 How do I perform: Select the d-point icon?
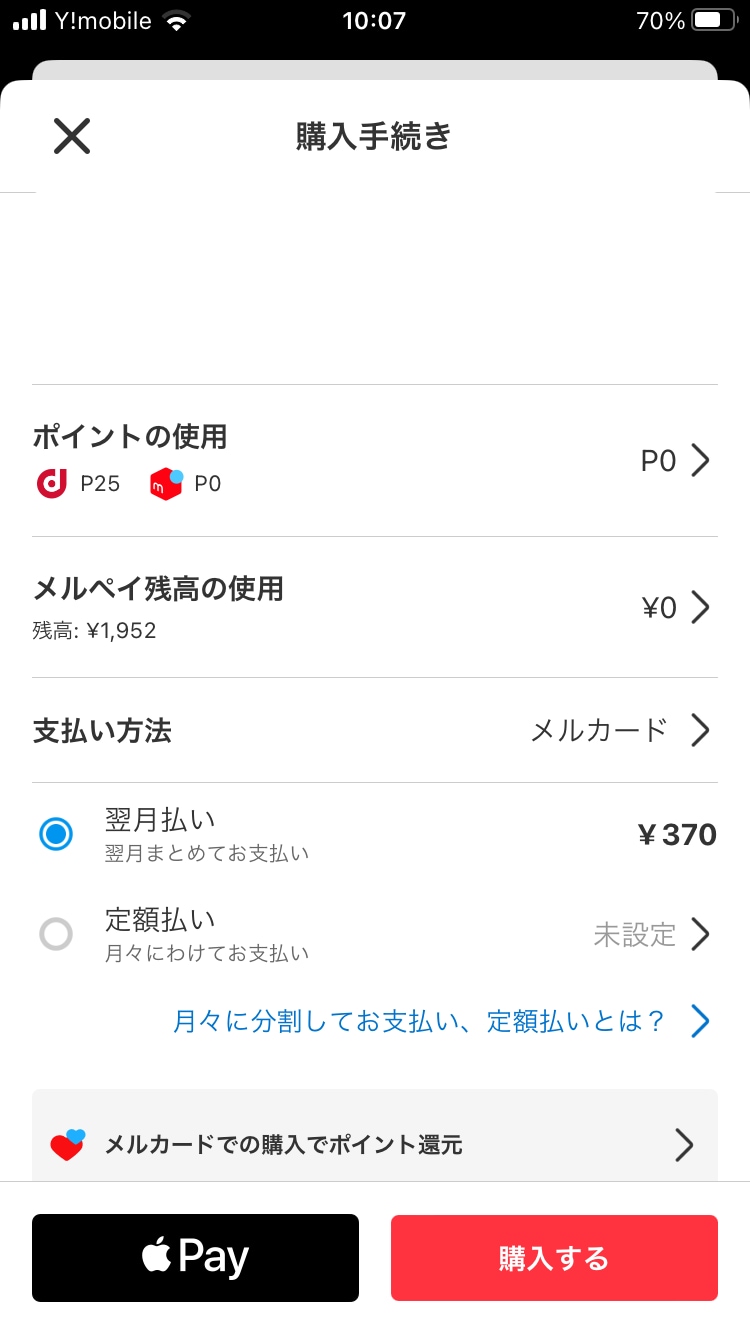click(51, 483)
